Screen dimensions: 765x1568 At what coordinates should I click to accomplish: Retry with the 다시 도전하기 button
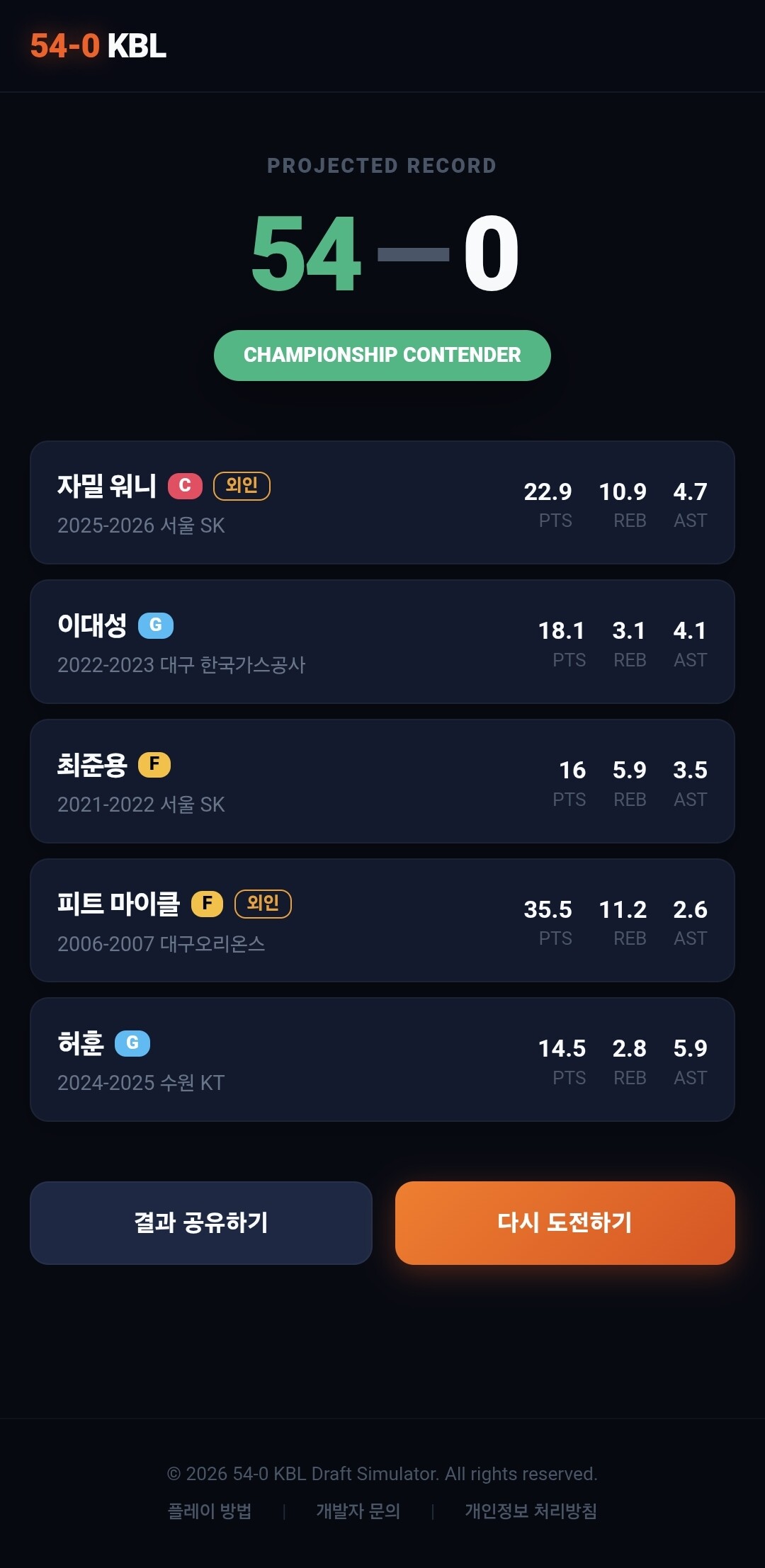(x=565, y=1222)
